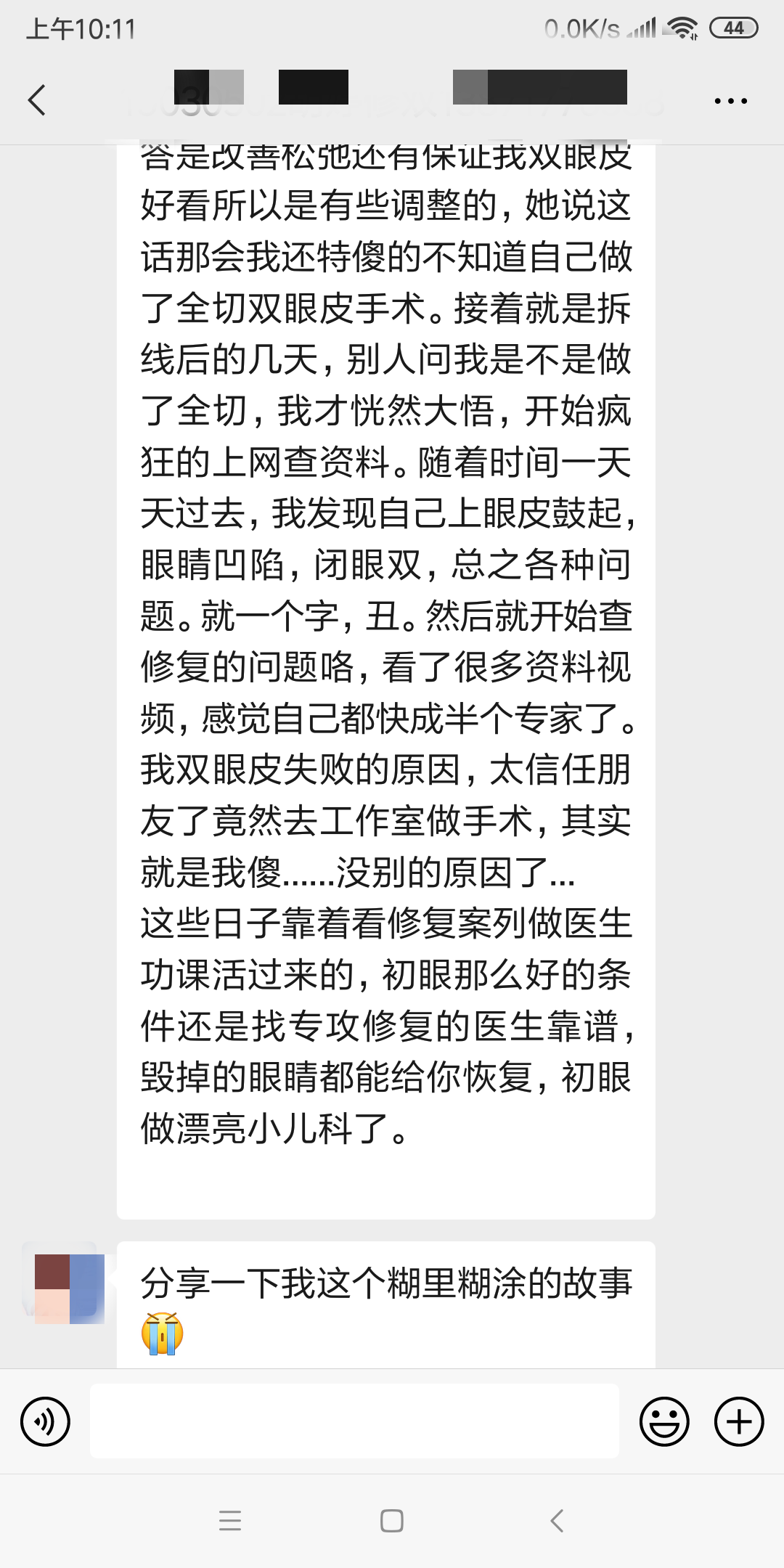This screenshot has height=1568, width=784.
Task: Open the sender's avatar profile
Action: (x=69, y=1289)
